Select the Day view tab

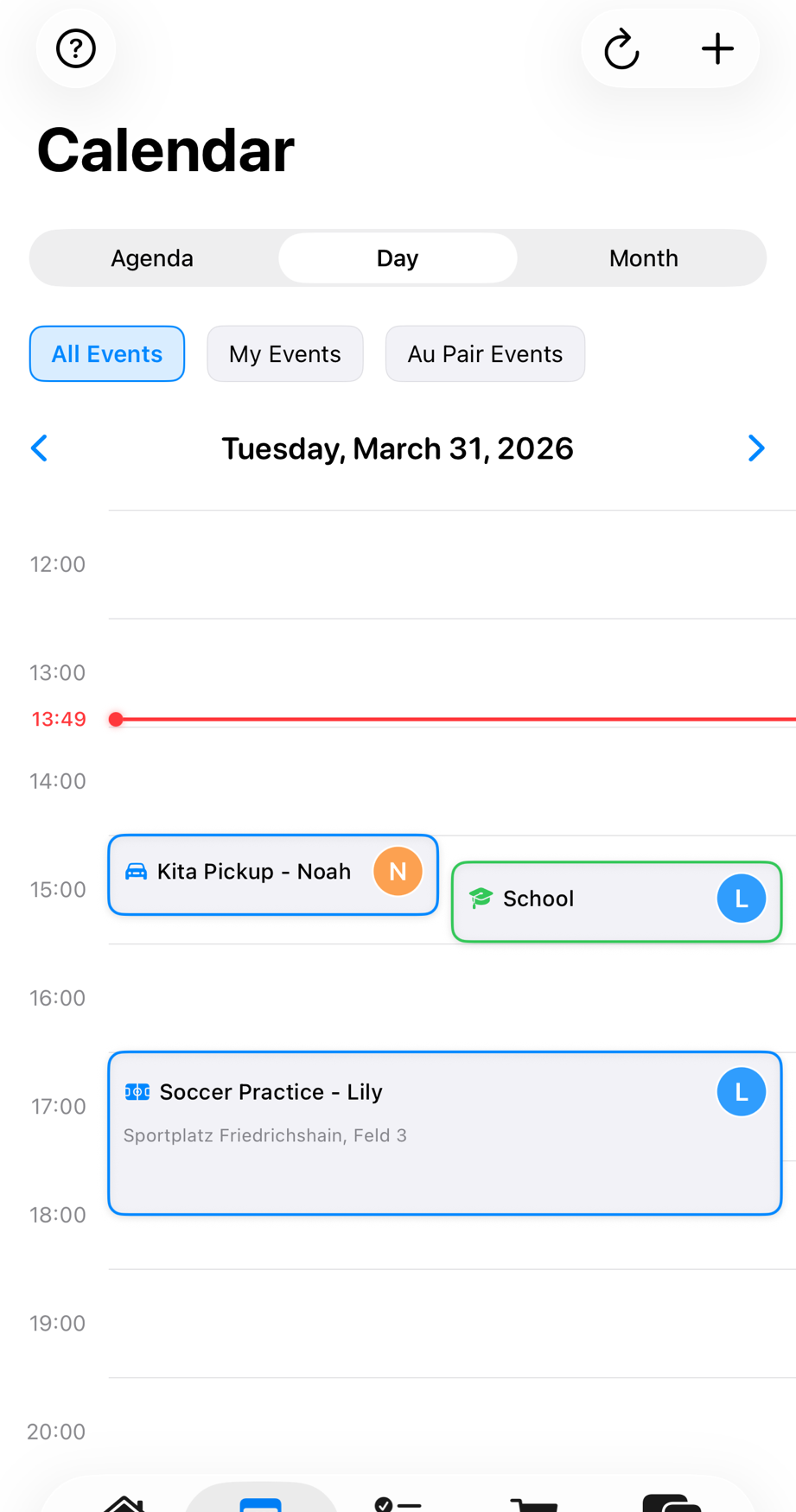(x=398, y=258)
